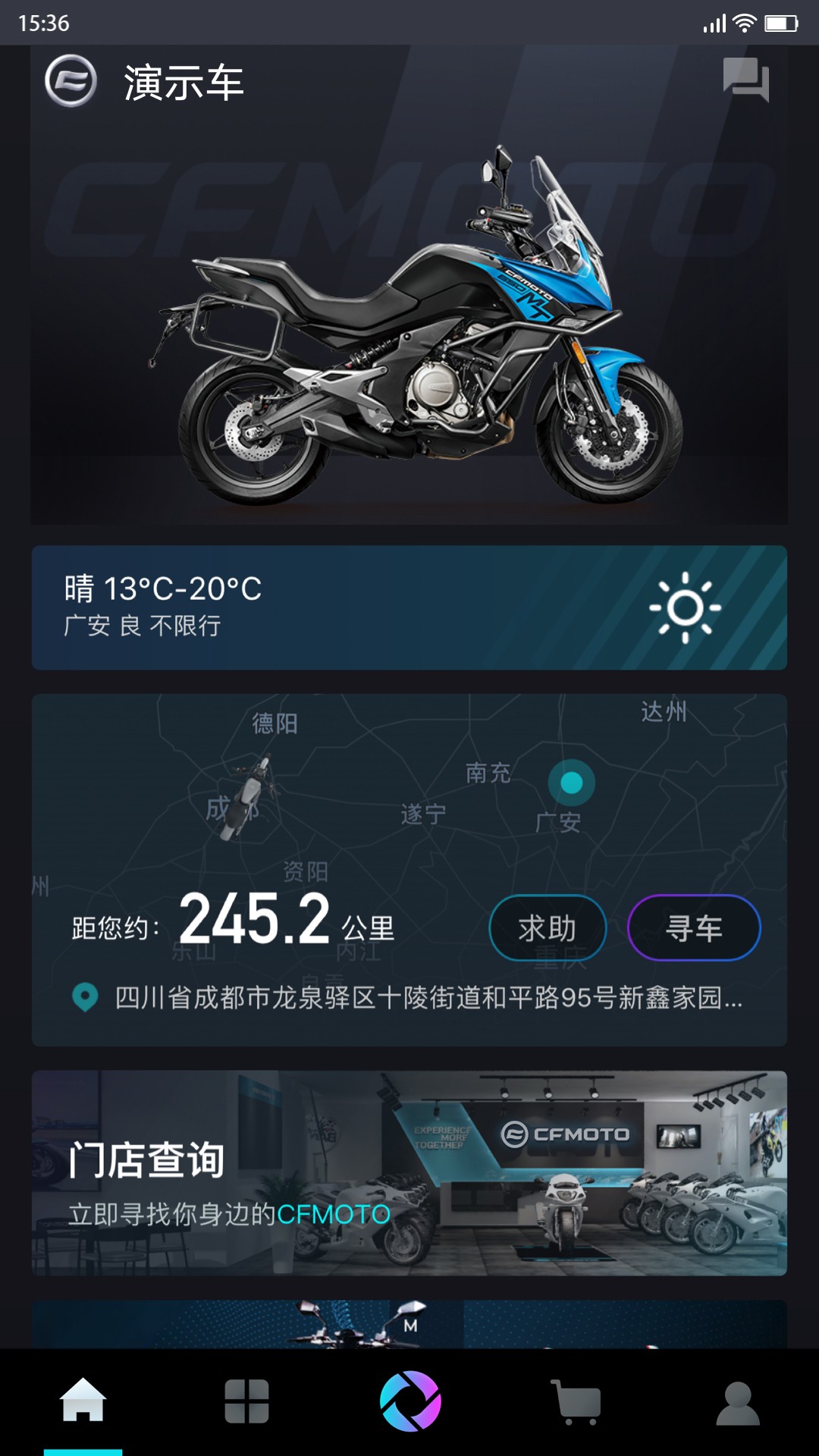
Task: Switch to the profile tab
Action: point(738,1403)
